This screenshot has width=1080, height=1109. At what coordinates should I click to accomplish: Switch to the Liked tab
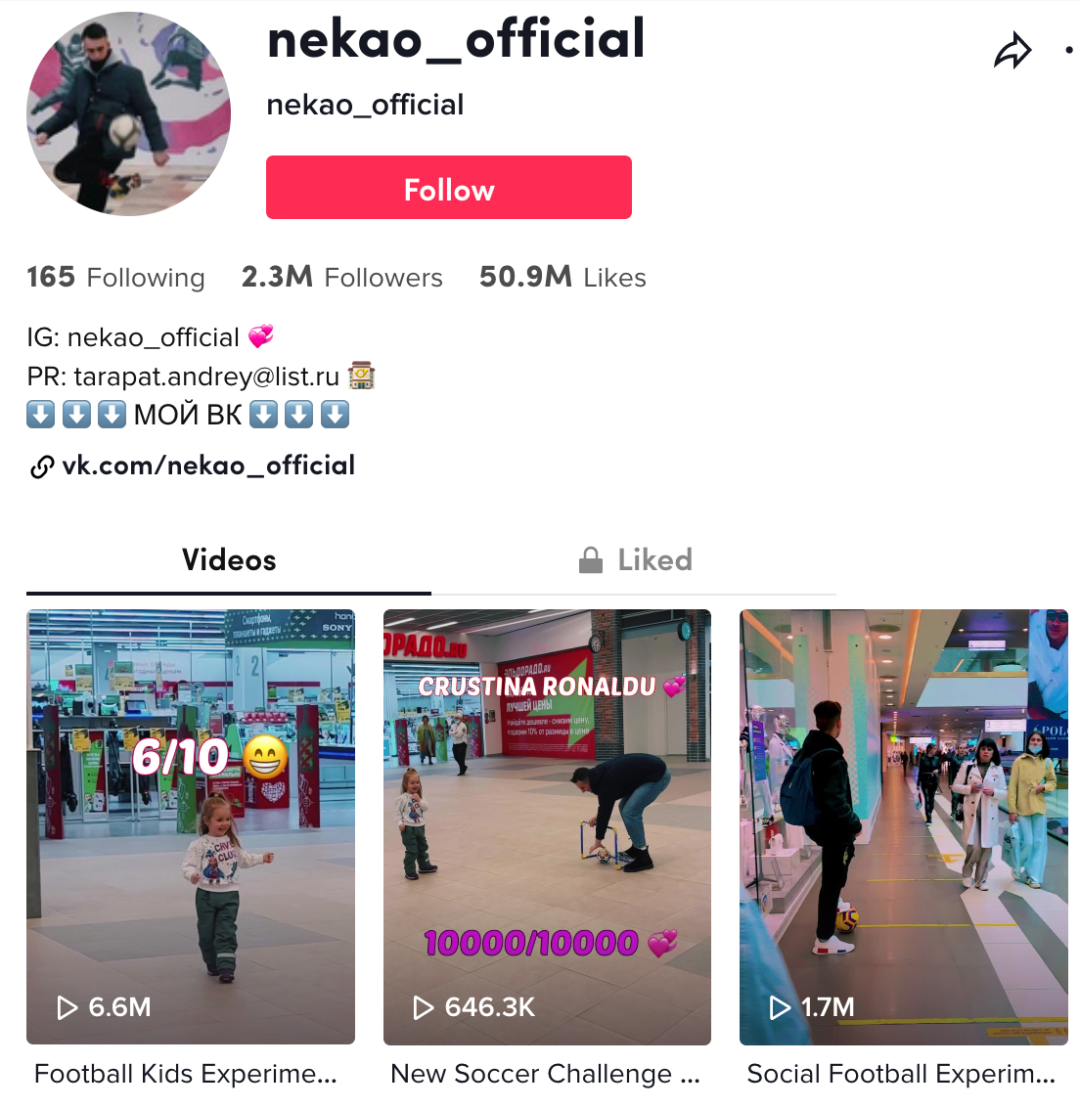(635, 560)
